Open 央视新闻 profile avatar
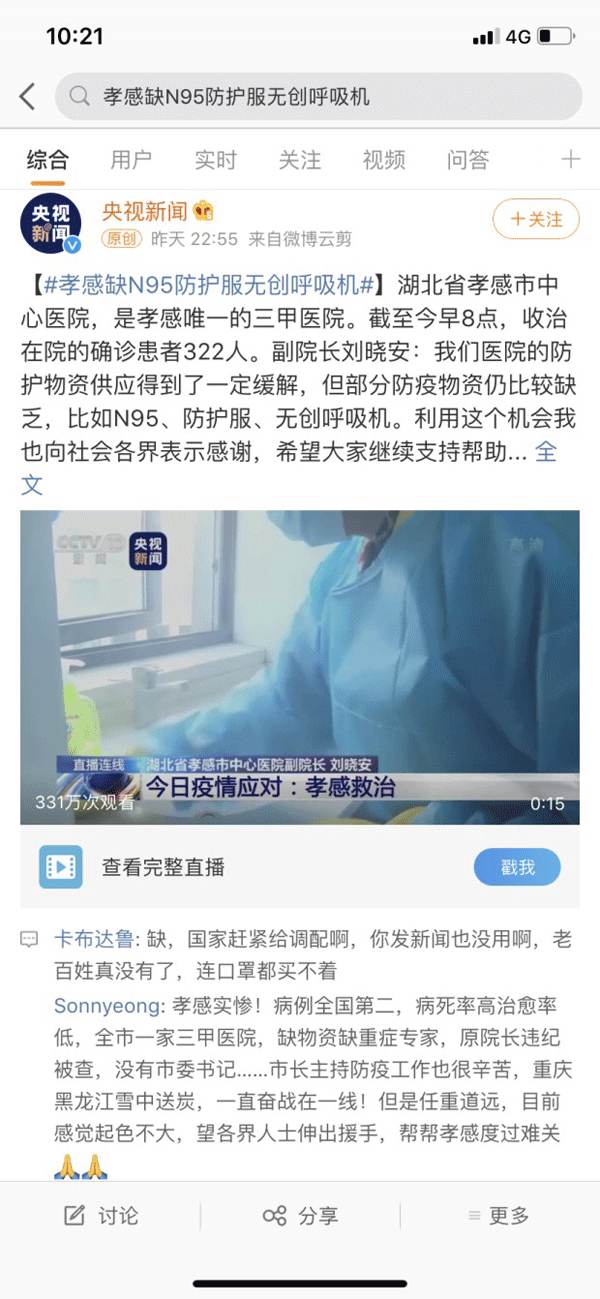 tap(52, 224)
